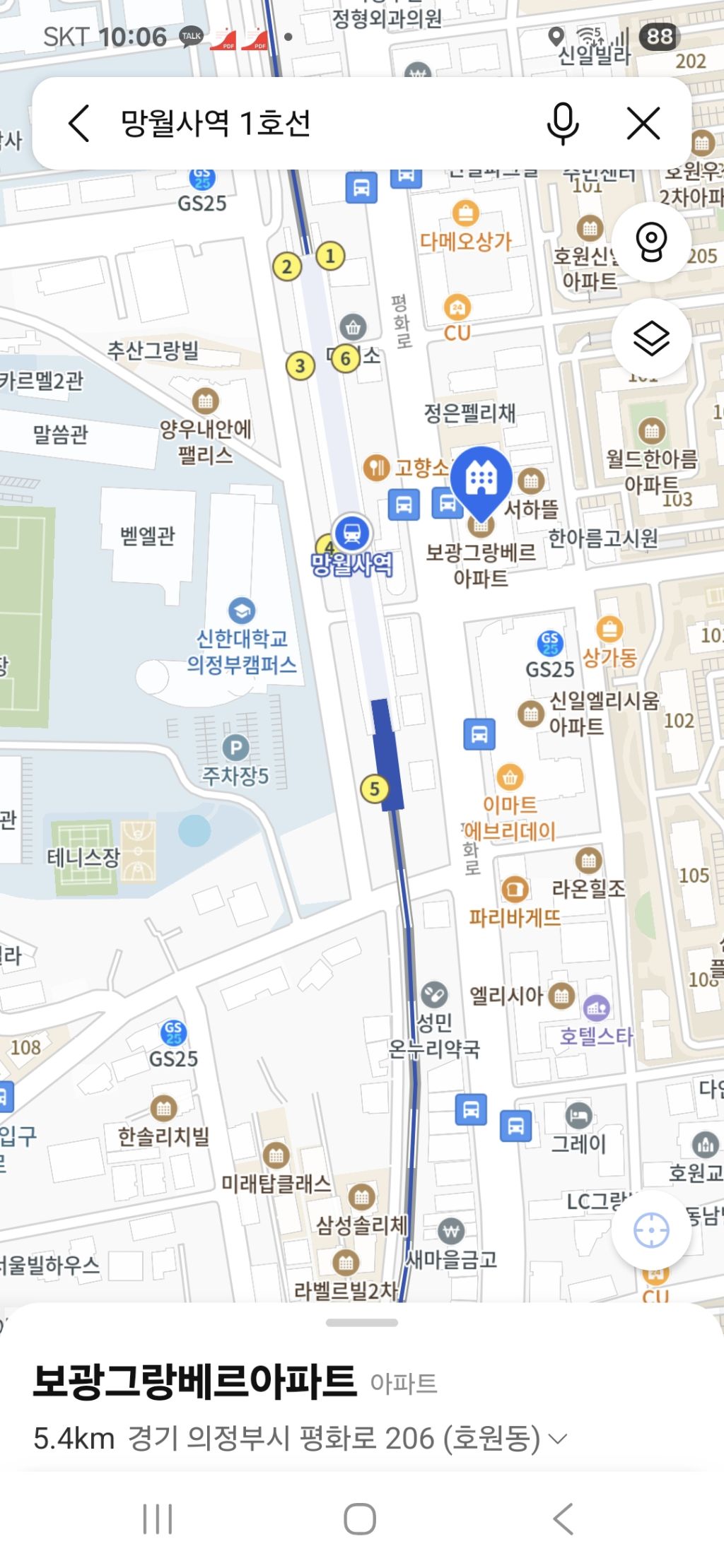Image resolution: width=724 pixels, height=1568 pixels.
Task: Open the 보광그랑베르아파트 place card
Action: pyautogui.click(x=195, y=1382)
